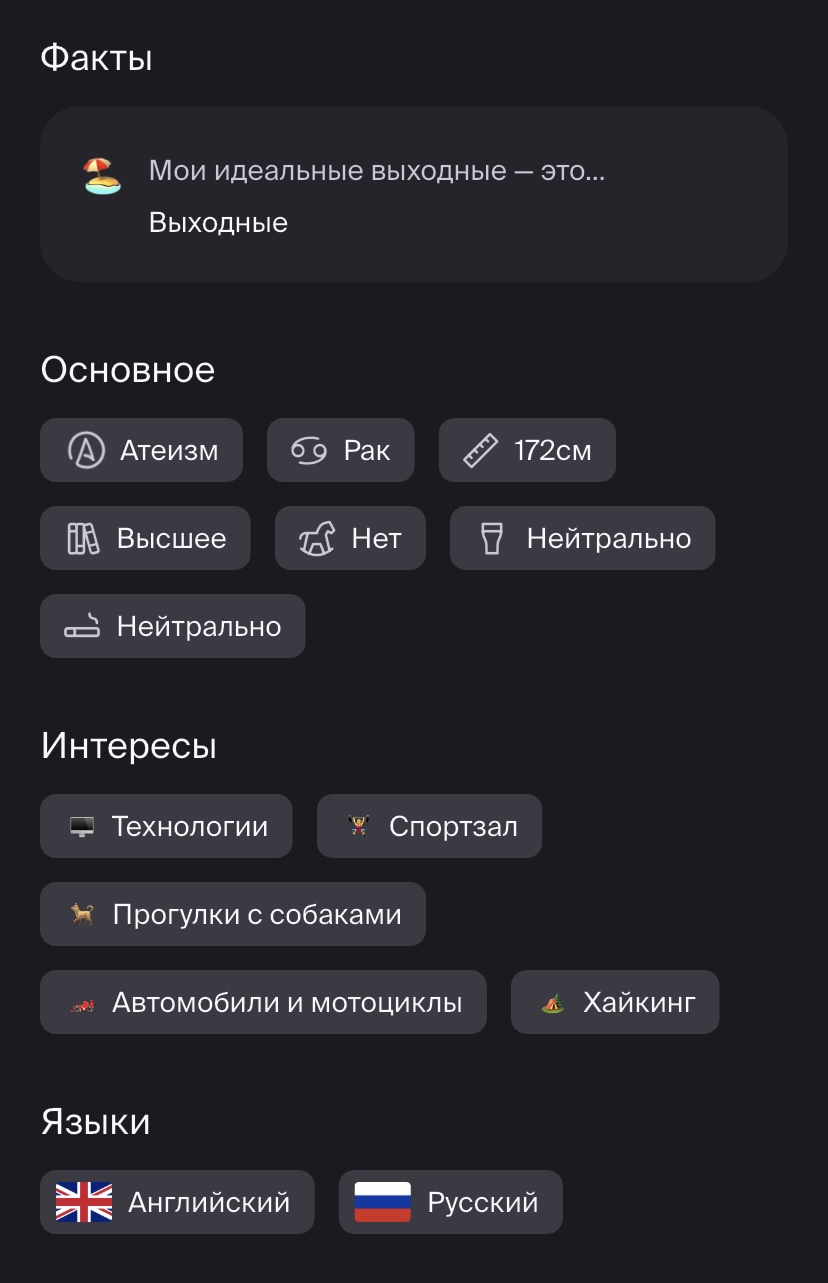Select the Технологии interest chip
The image size is (828, 1283).
click(x=166, y=827)
